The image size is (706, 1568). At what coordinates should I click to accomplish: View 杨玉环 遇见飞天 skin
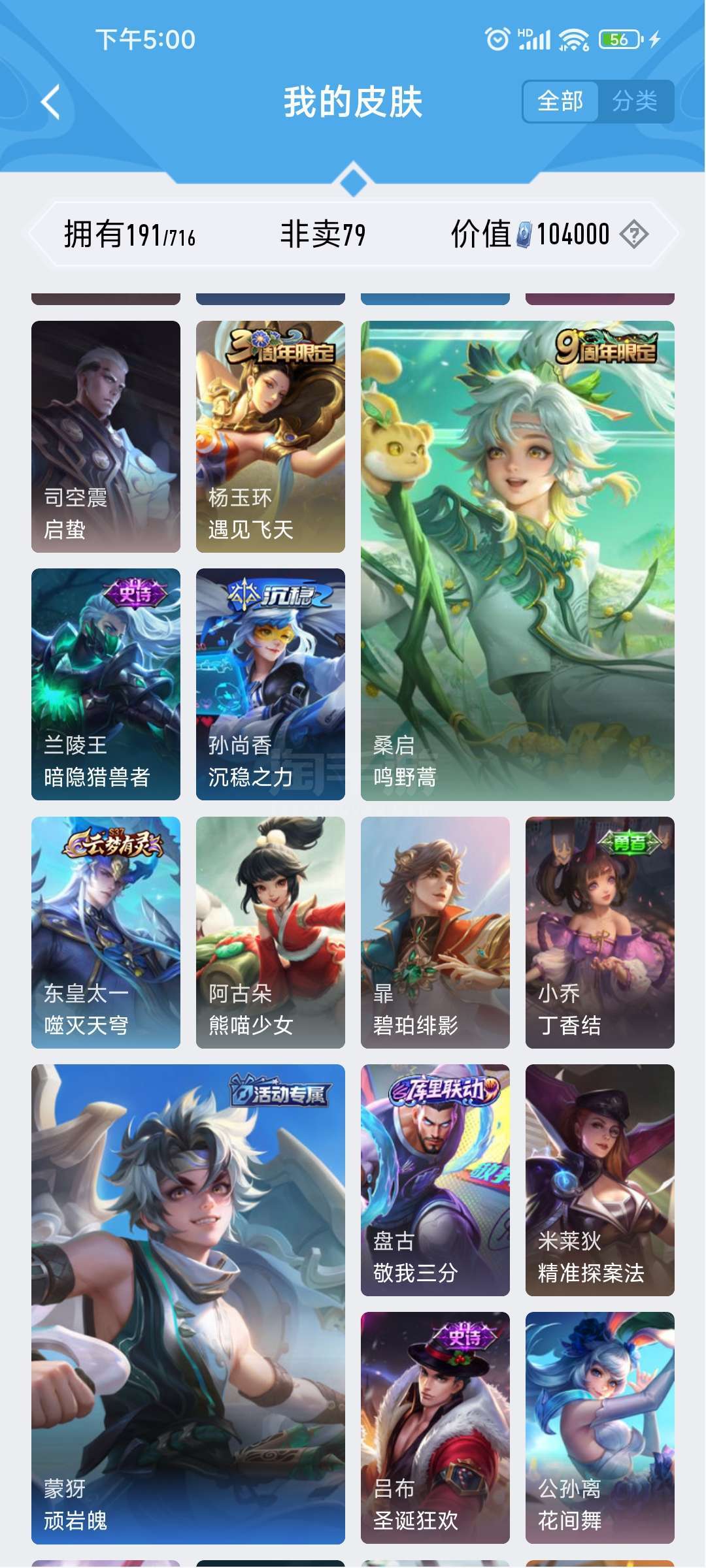271,436
